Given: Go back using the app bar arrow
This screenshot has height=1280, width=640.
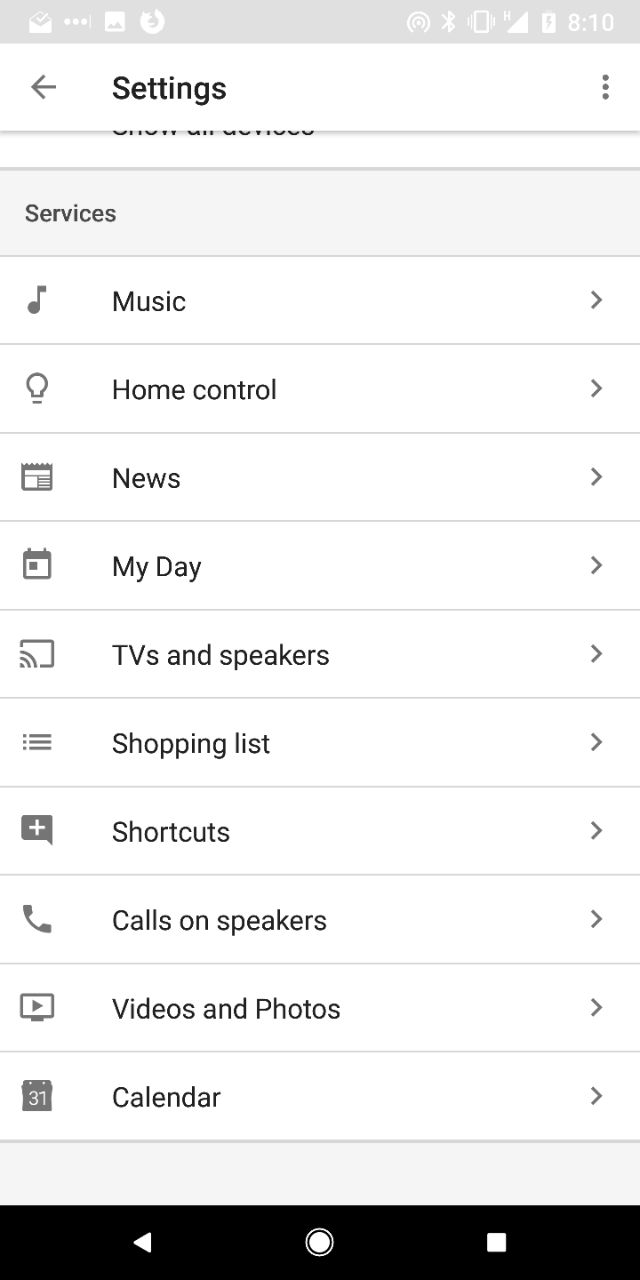Looking at the screenshot, I should click(x=43, y=87).
